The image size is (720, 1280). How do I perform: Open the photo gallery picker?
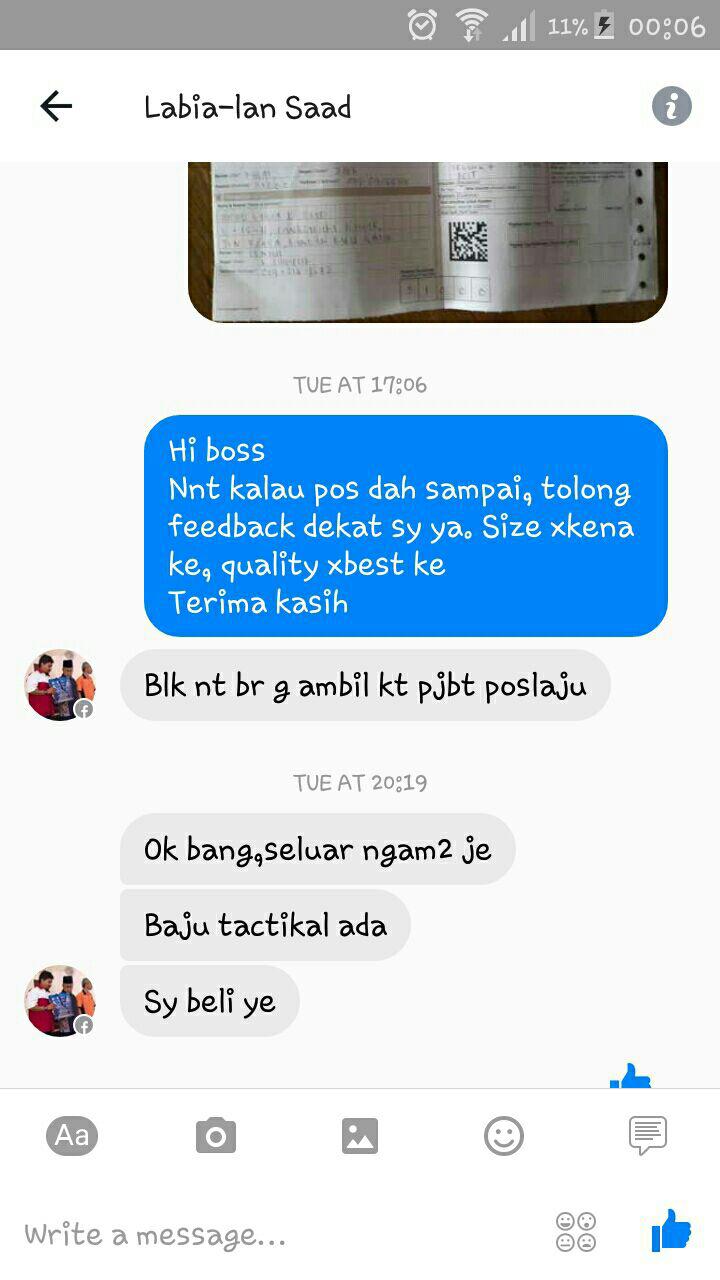360,1136
